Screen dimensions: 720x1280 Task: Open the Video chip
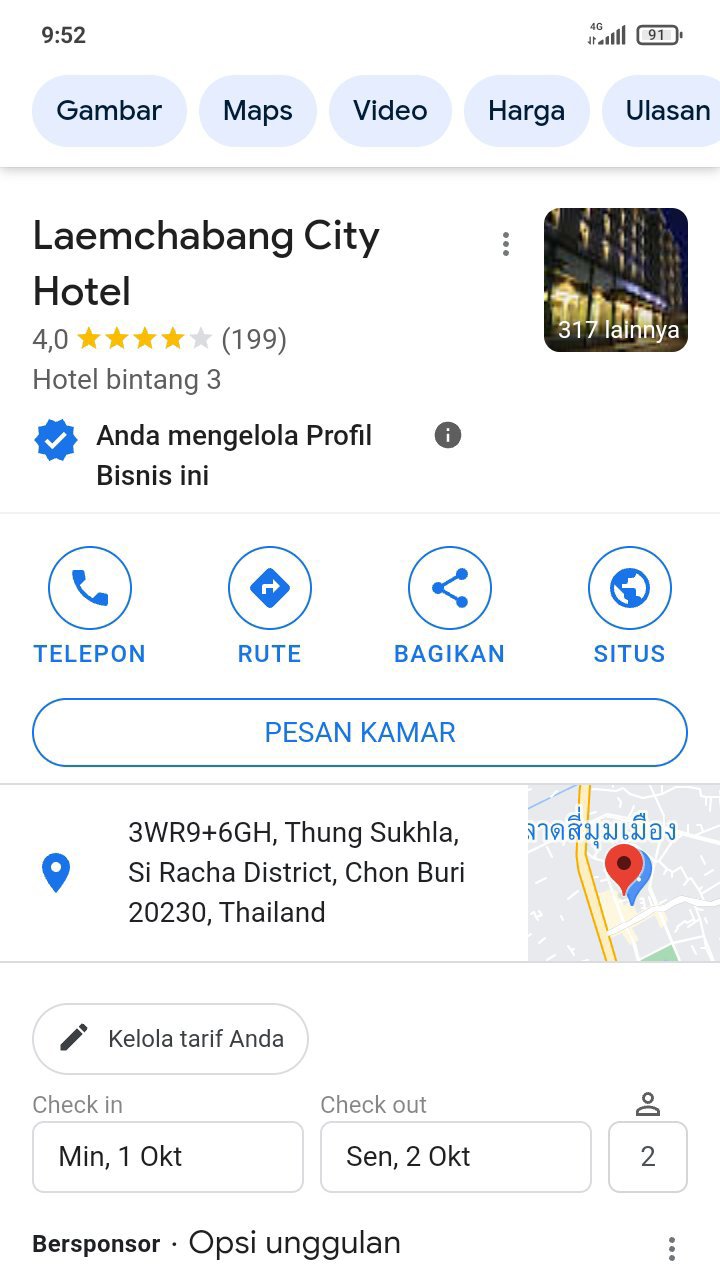click(390, 111)
